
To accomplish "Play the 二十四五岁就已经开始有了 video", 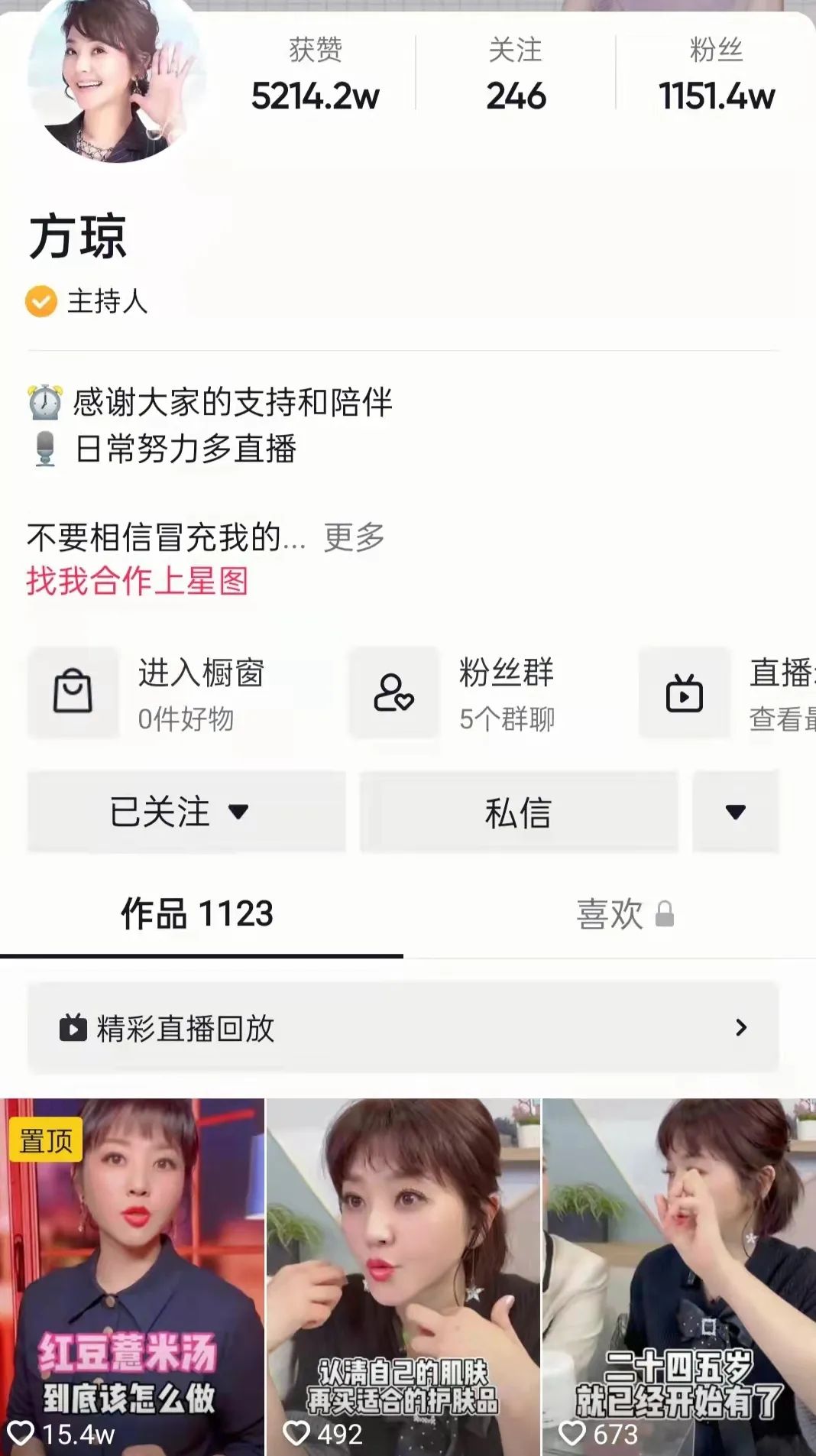I will click(678, 1276).
